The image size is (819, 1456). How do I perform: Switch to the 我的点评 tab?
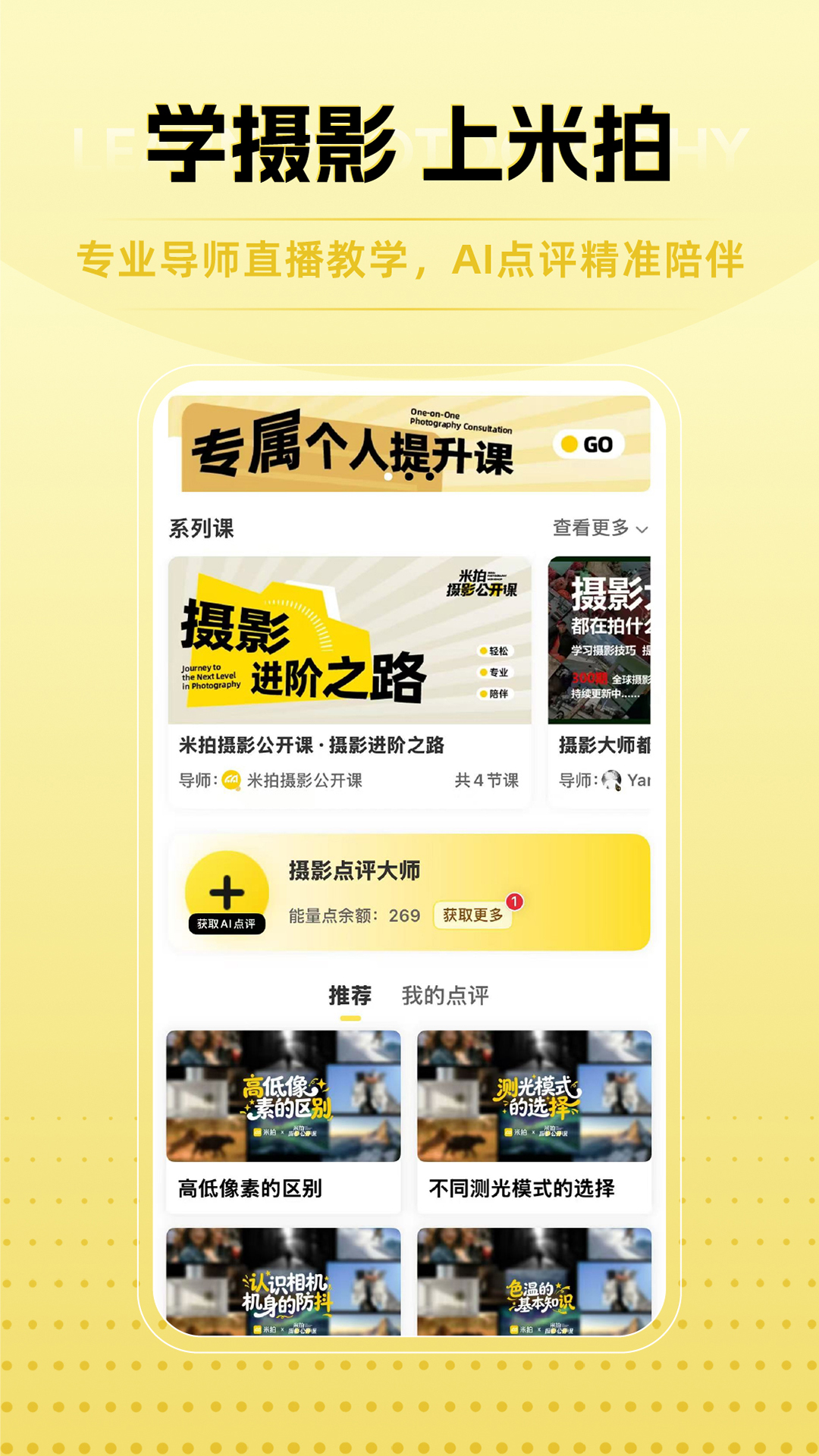447,994
